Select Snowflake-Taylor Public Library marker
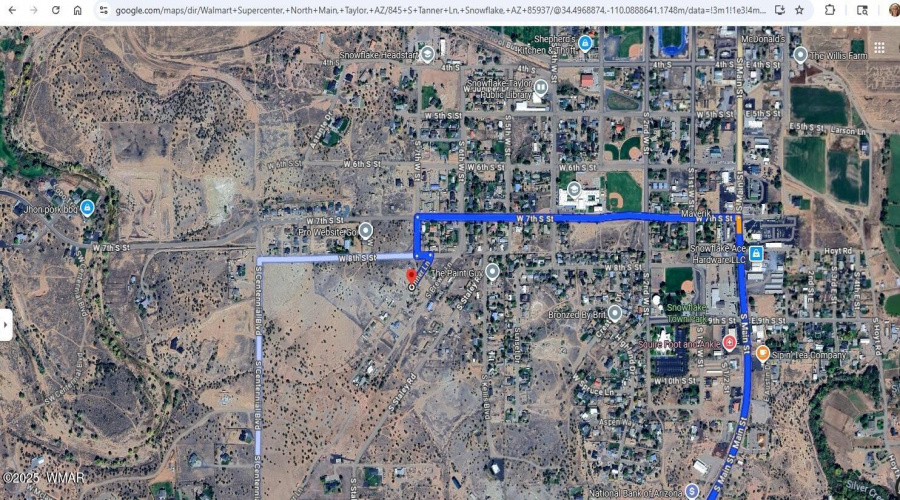 point(540,88)
